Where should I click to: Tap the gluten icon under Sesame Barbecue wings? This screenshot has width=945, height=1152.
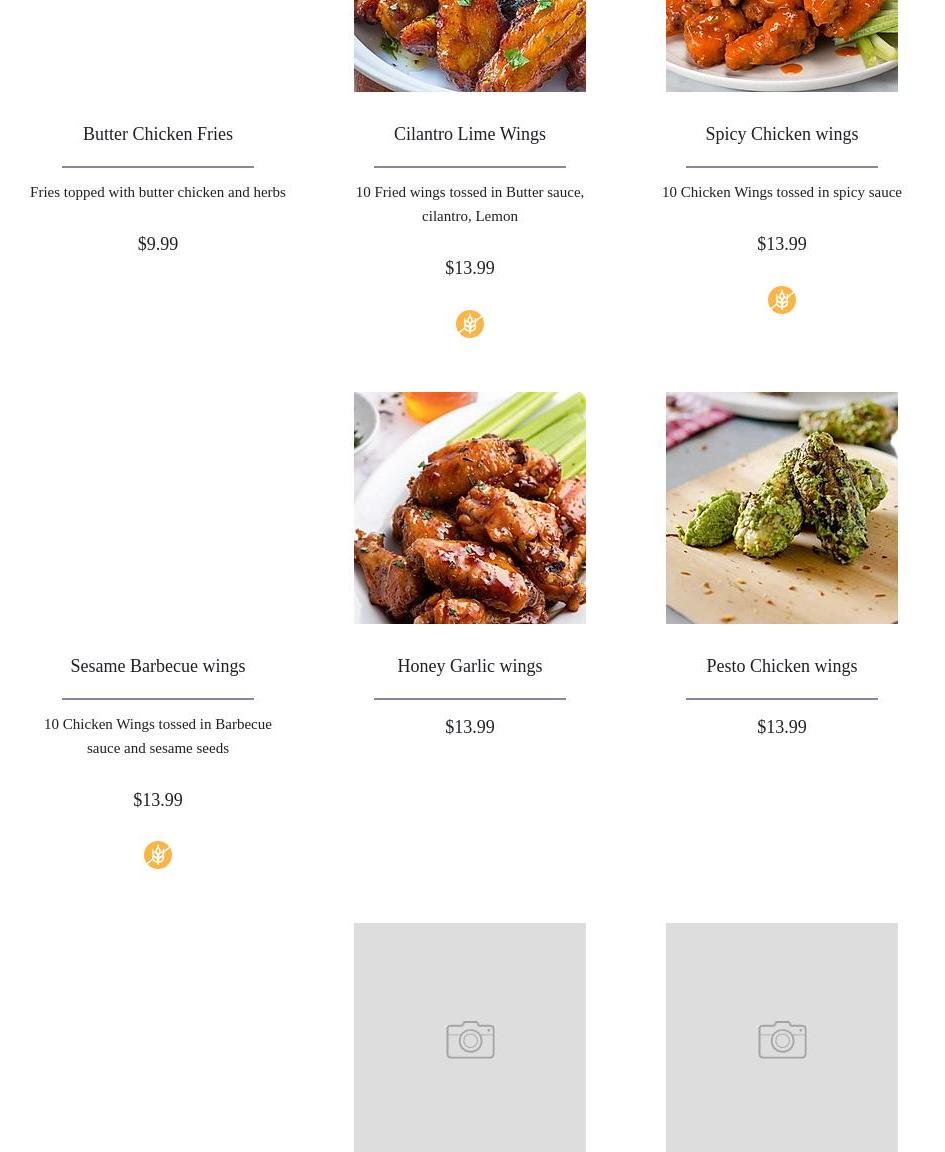[x=157, y=855]
